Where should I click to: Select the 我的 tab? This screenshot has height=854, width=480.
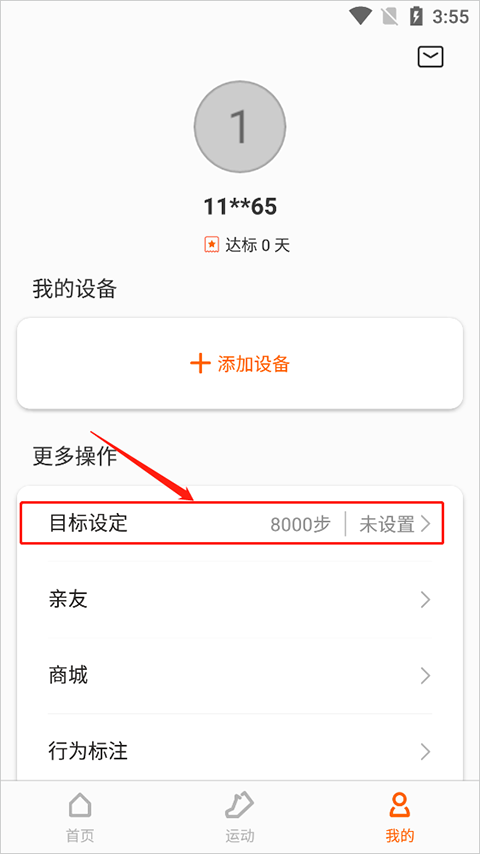tap(400, 817)
